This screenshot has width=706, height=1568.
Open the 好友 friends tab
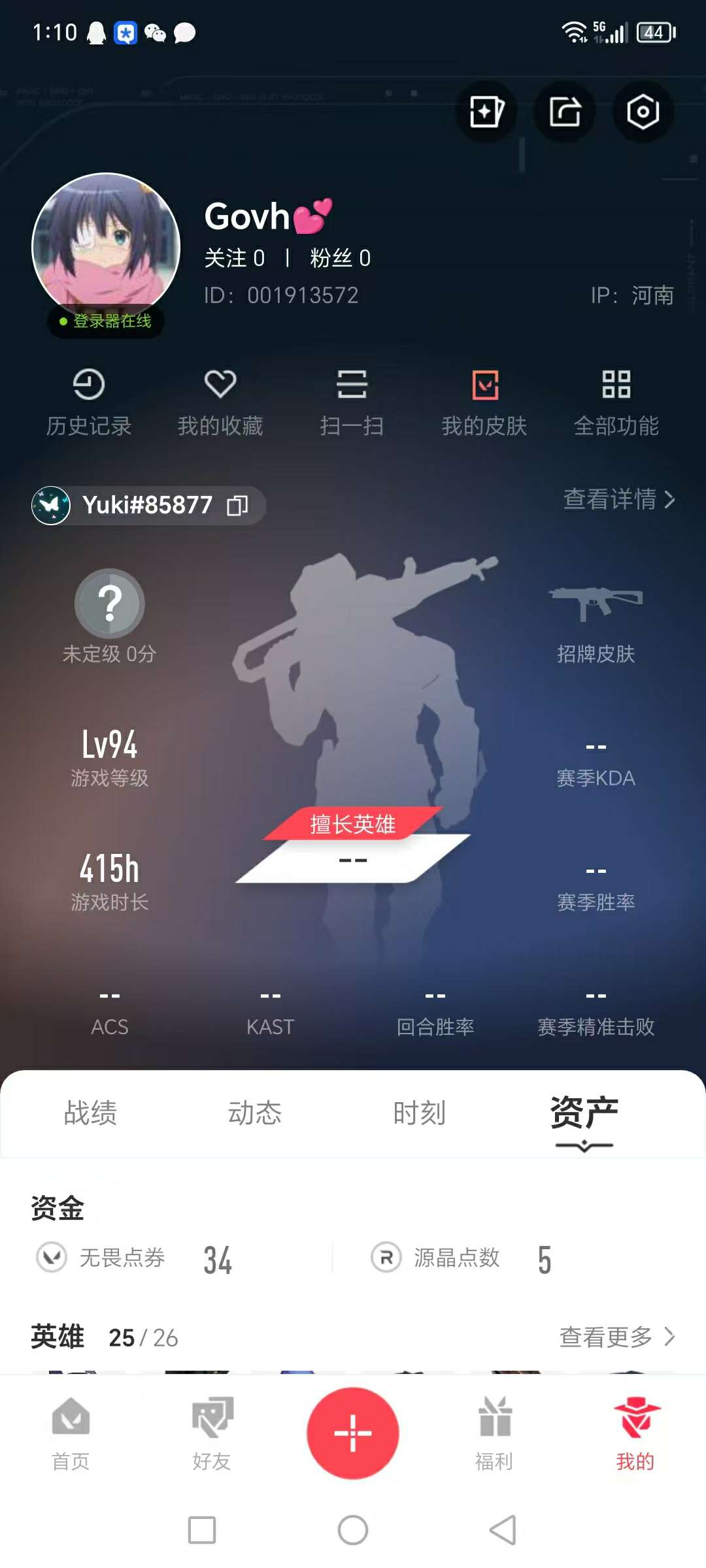[x=212, y=1434]
